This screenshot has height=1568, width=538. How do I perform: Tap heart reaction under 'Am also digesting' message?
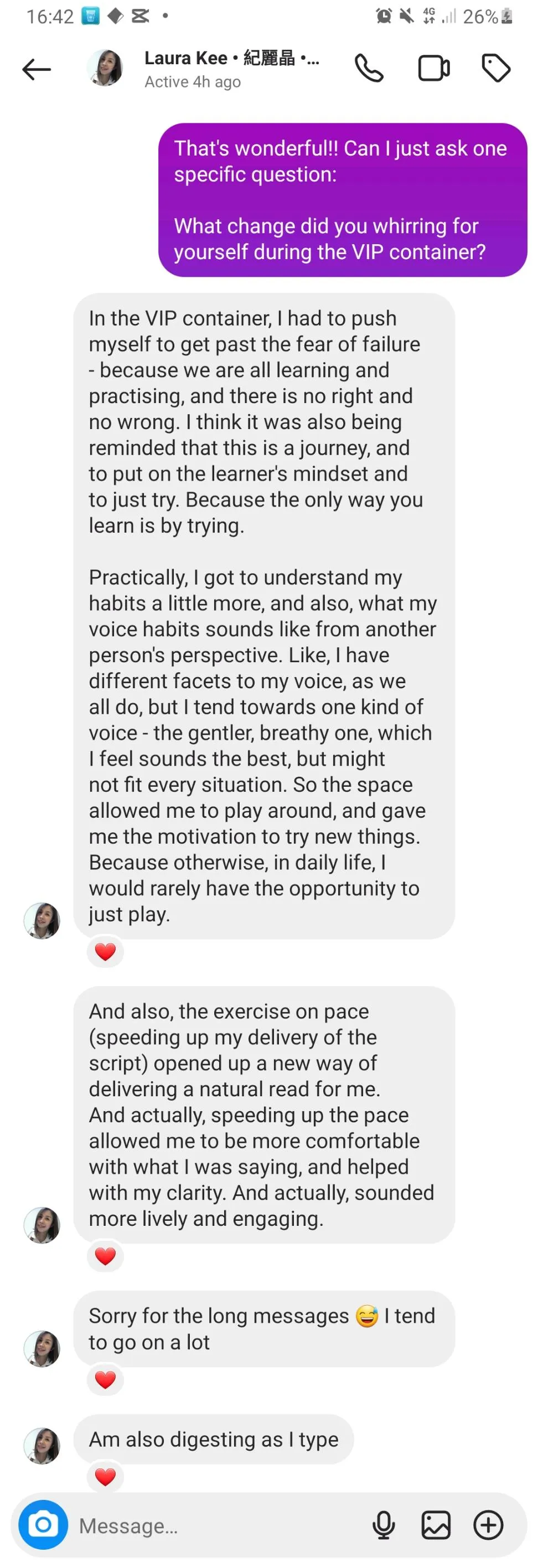pos(105,1477)
